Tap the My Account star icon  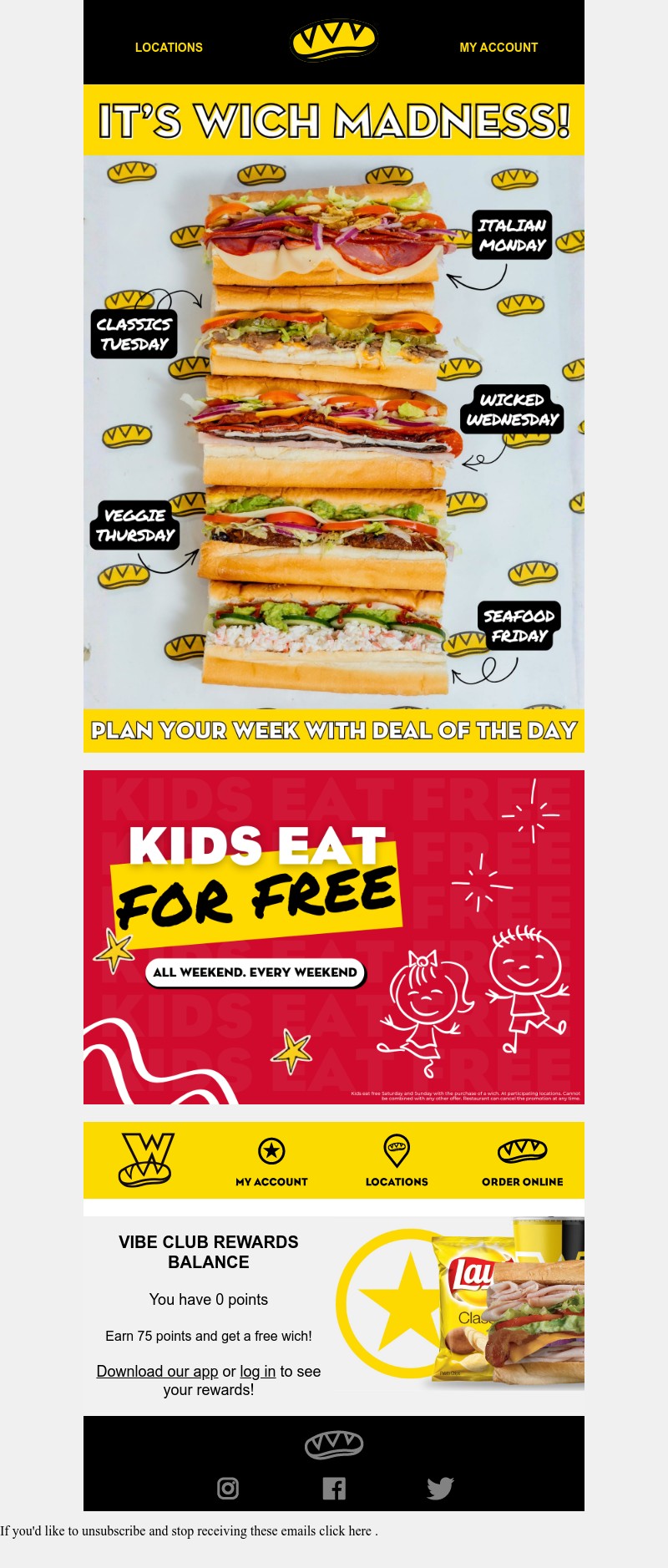point(271,1151)
